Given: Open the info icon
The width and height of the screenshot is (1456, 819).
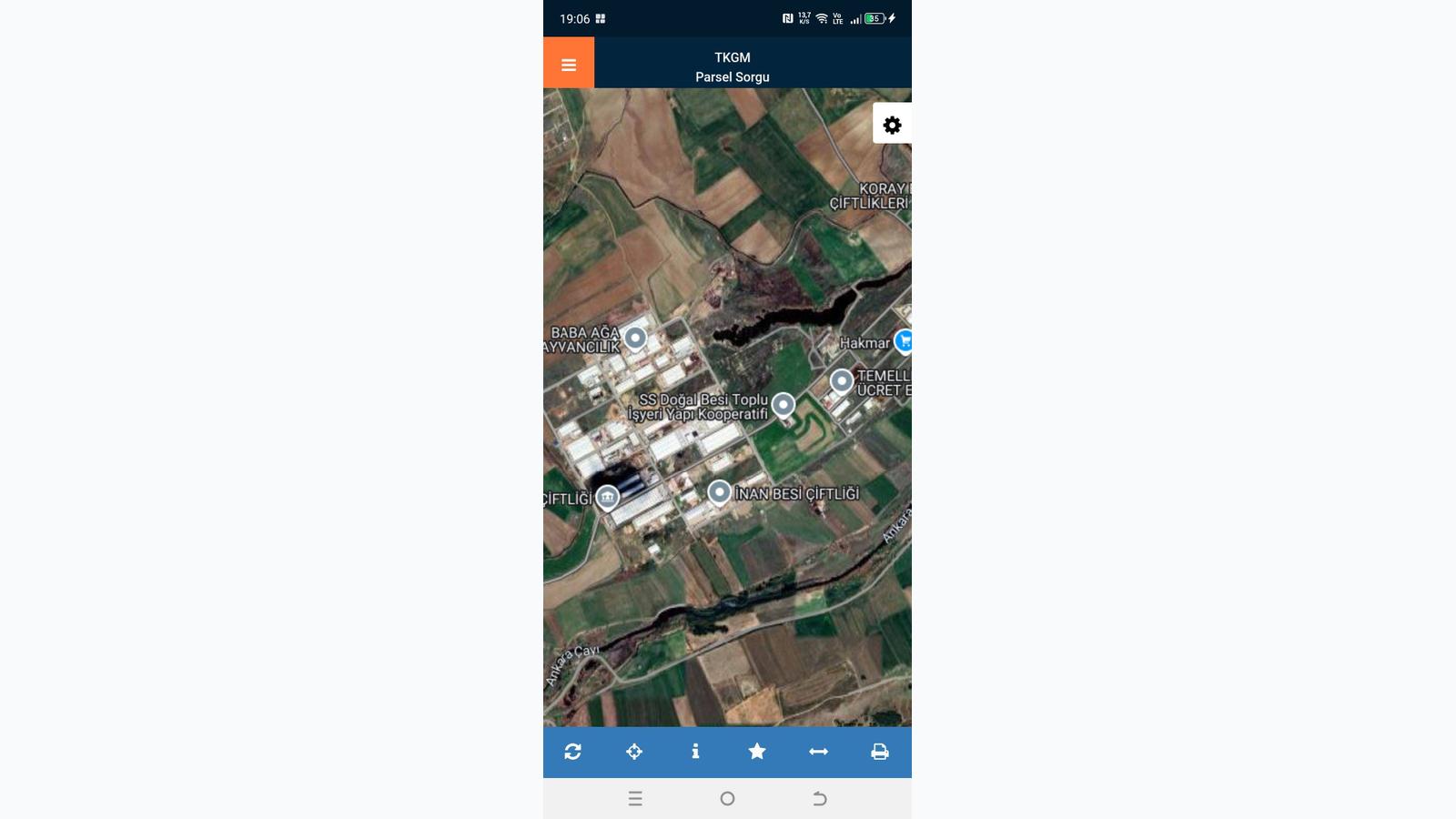Looking at the screenshot, I should coord(695,752).
